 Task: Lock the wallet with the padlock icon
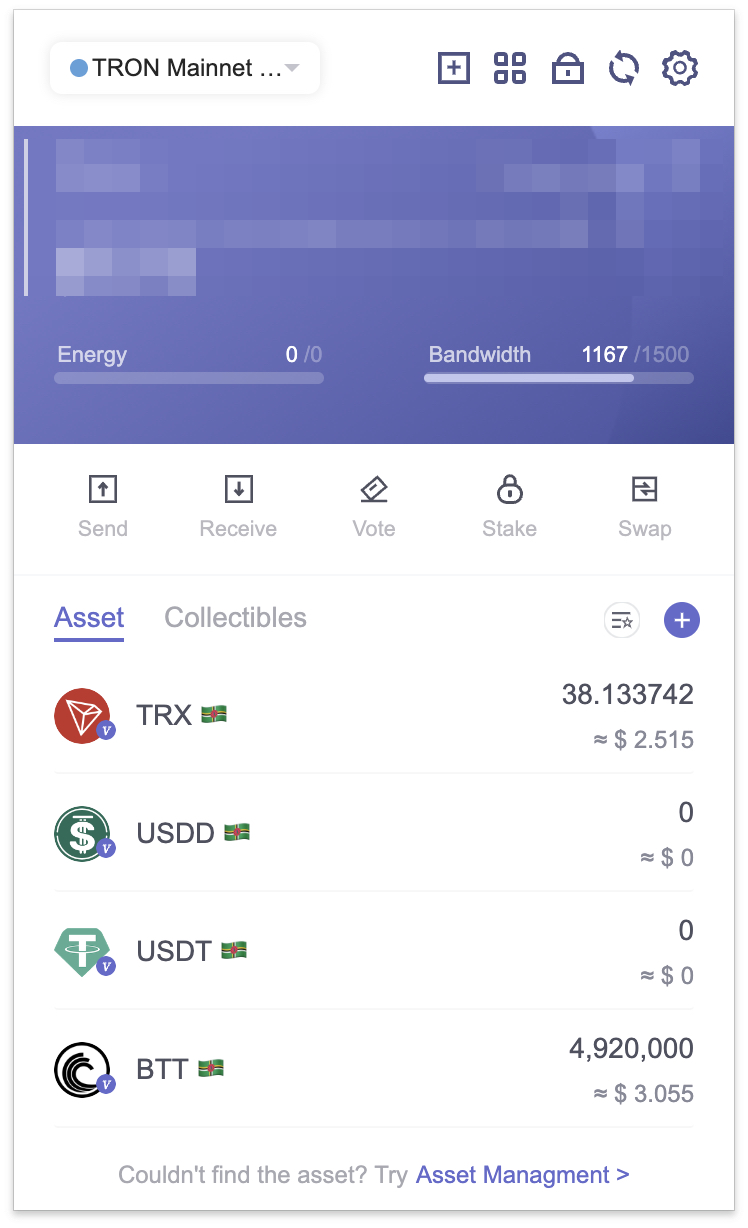tap(567, 68)
